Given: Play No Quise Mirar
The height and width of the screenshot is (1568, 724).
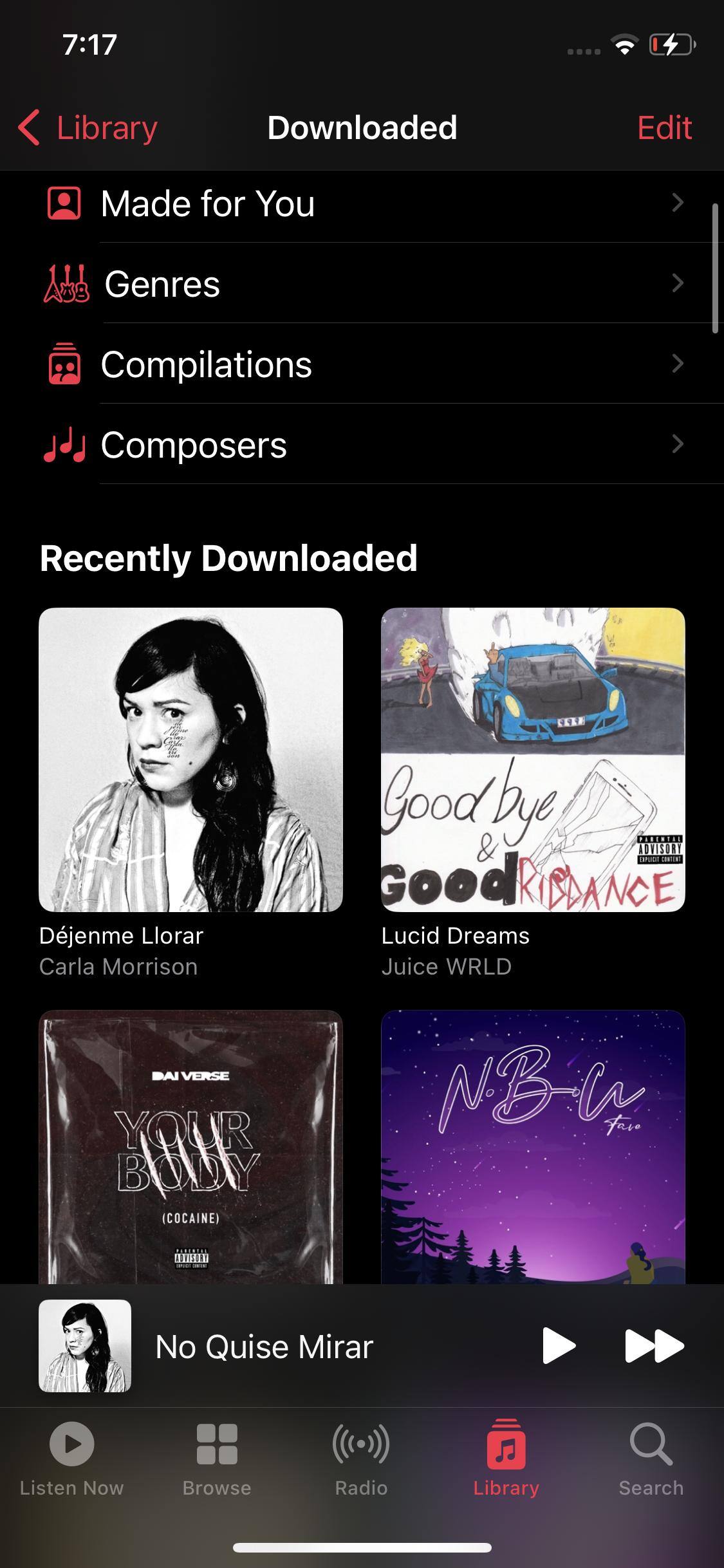Looking at the screenshot, I should (x=559, y=1345).
